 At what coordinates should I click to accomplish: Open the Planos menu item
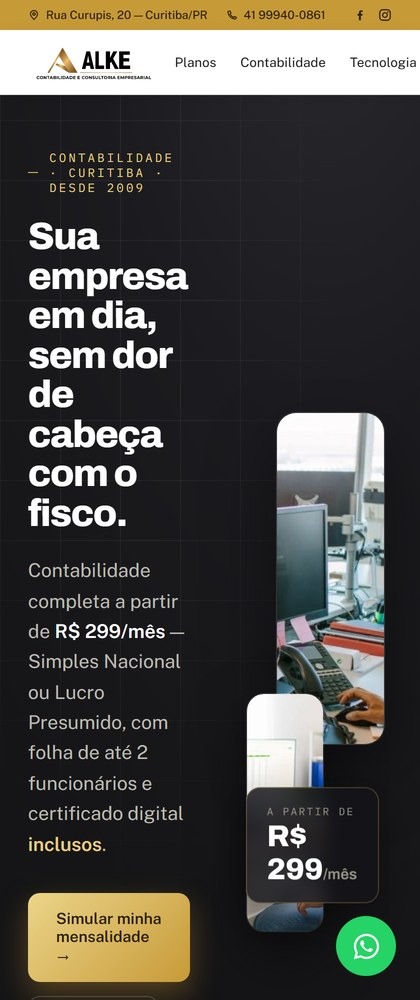196,62
